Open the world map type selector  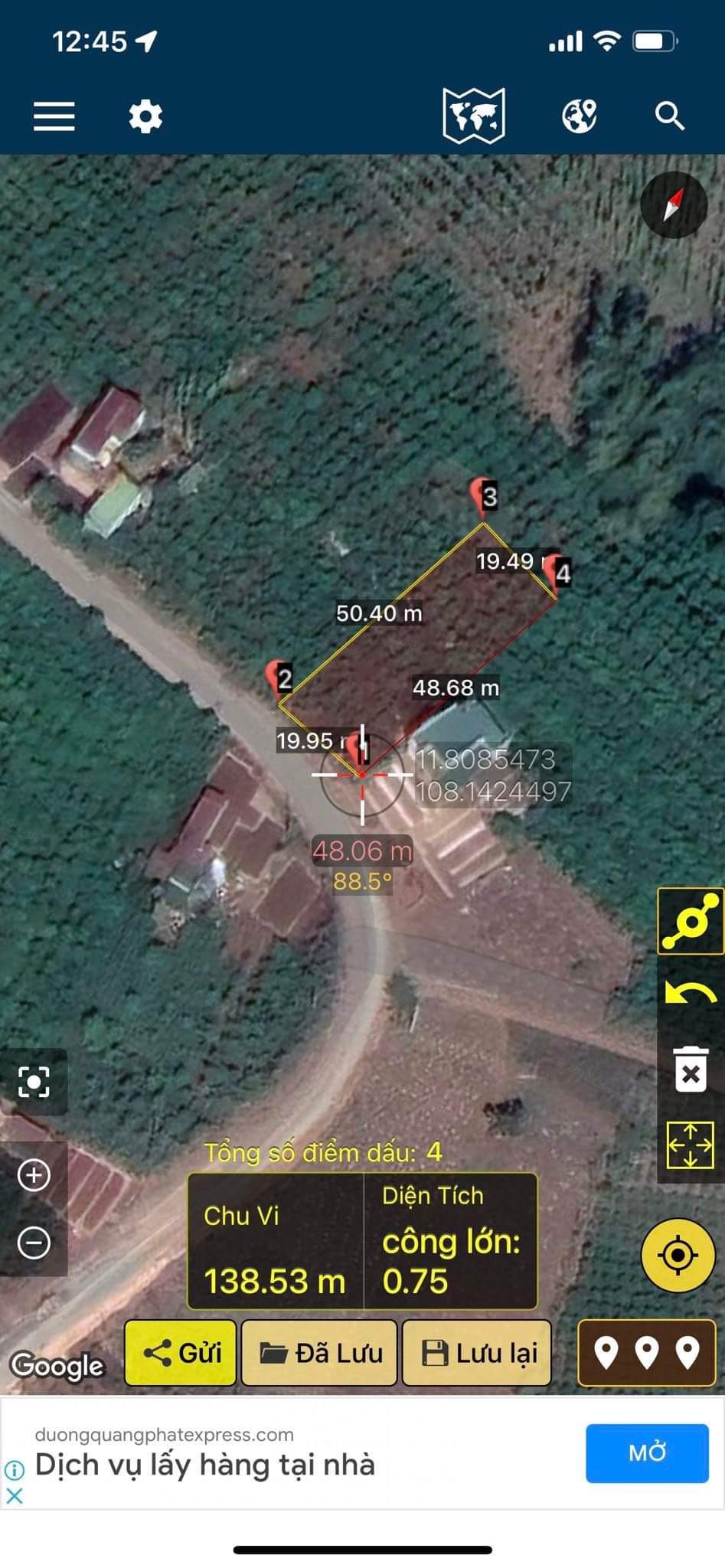tap(473, 116)
